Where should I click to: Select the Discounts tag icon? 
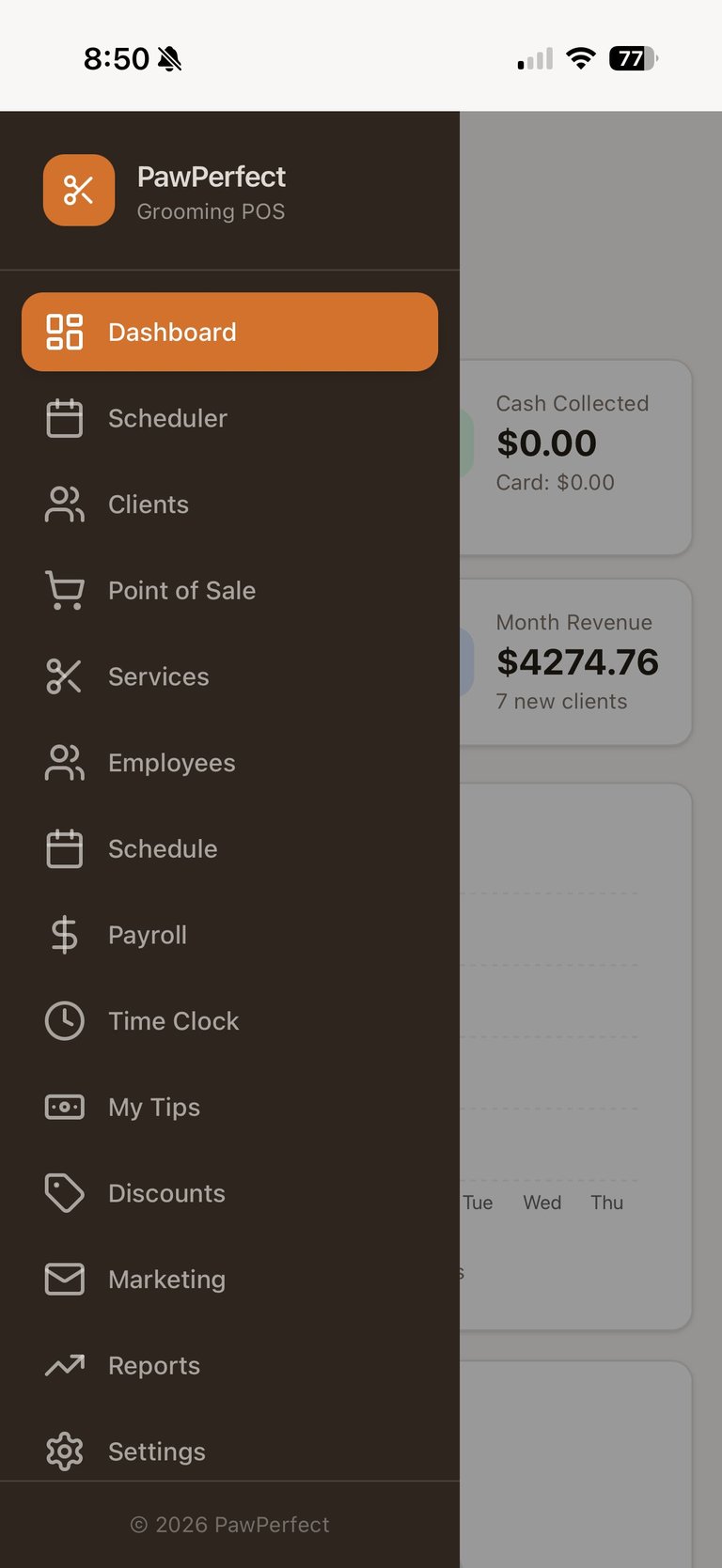point(64,1193)
